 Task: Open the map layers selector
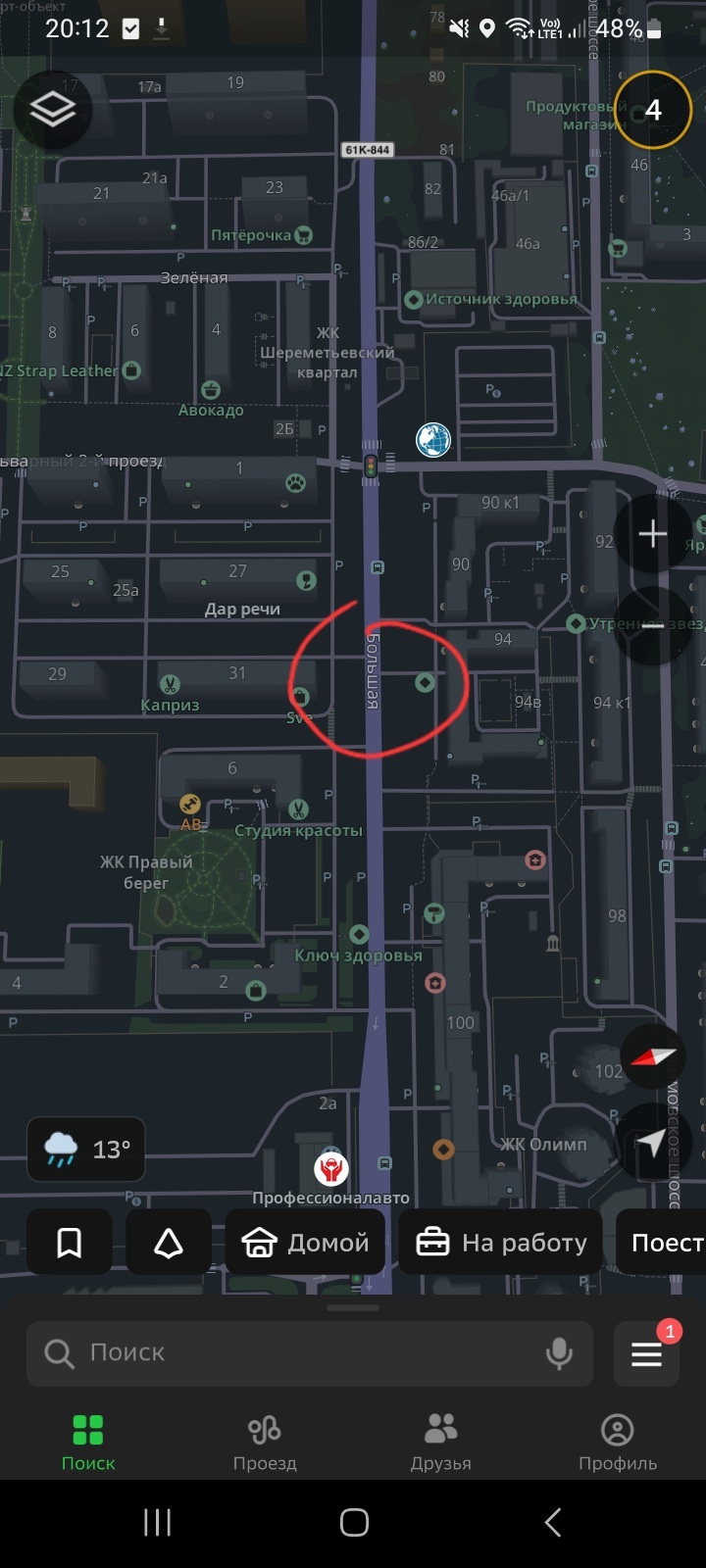[52, 110]
